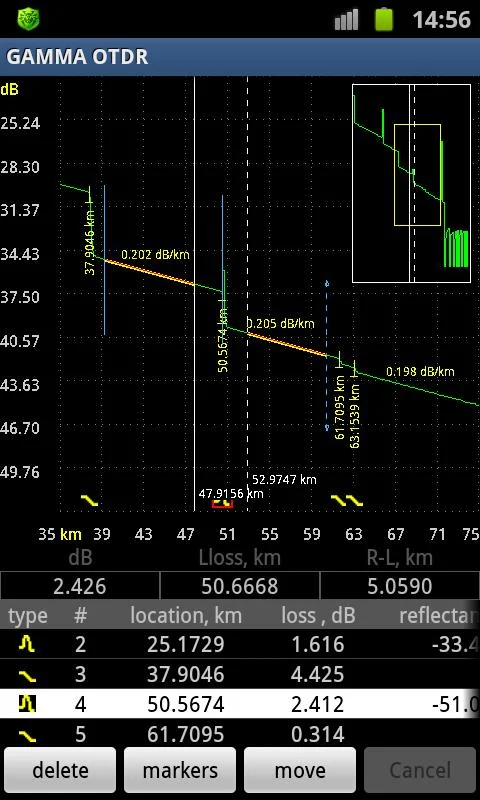Tap the trace overview thumbnail
The width and height of the screenshot is (480, 800).
click(412, 183)
